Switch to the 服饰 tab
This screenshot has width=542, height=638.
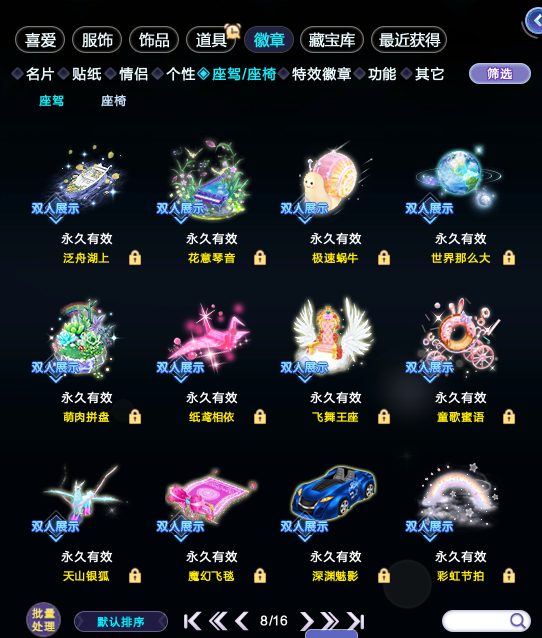coord(97,40)
